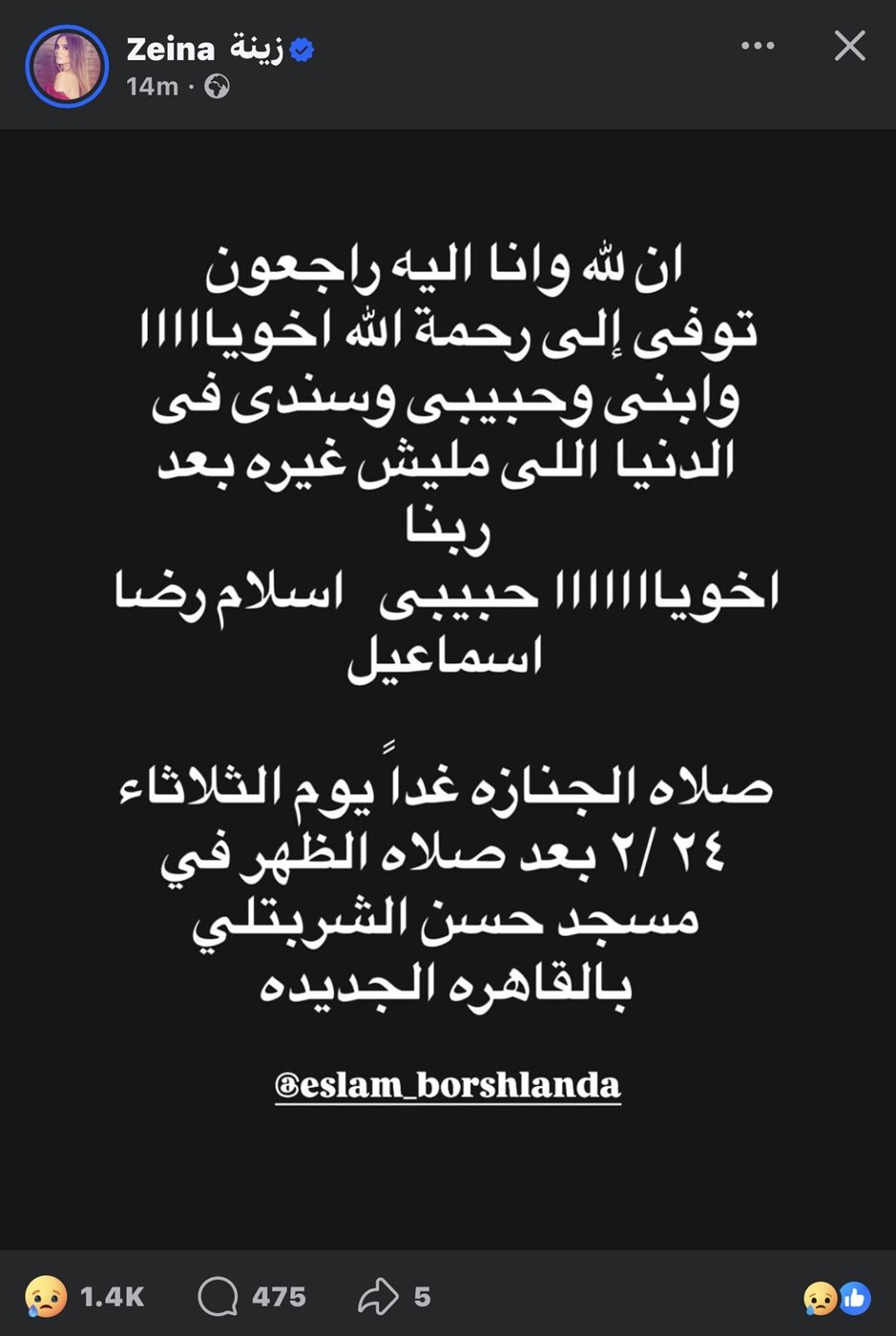Close the post viewer
This screenshot has height=1336, width=896.
pos(849,46)
